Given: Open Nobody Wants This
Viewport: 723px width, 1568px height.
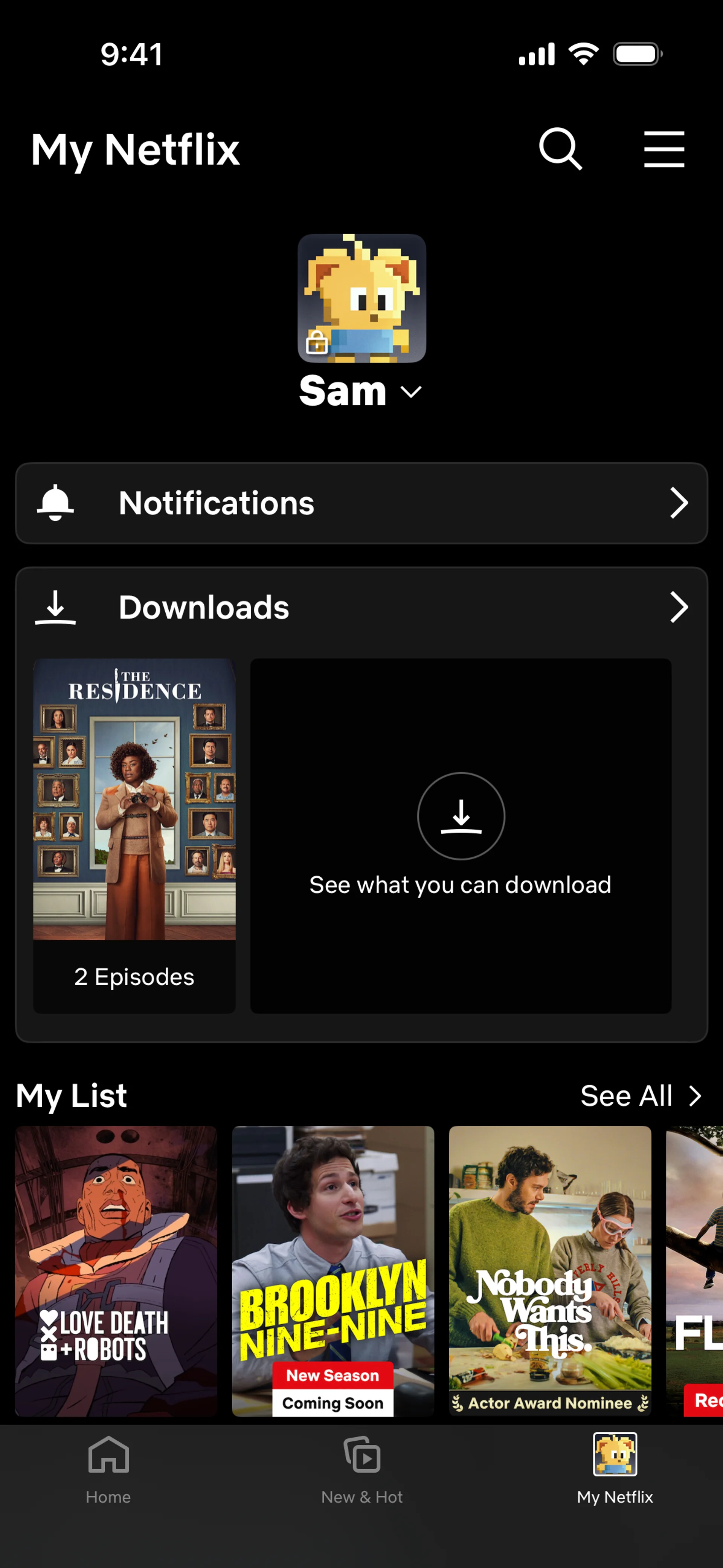Looking at the screenshot, I should tap(549, 1270).
